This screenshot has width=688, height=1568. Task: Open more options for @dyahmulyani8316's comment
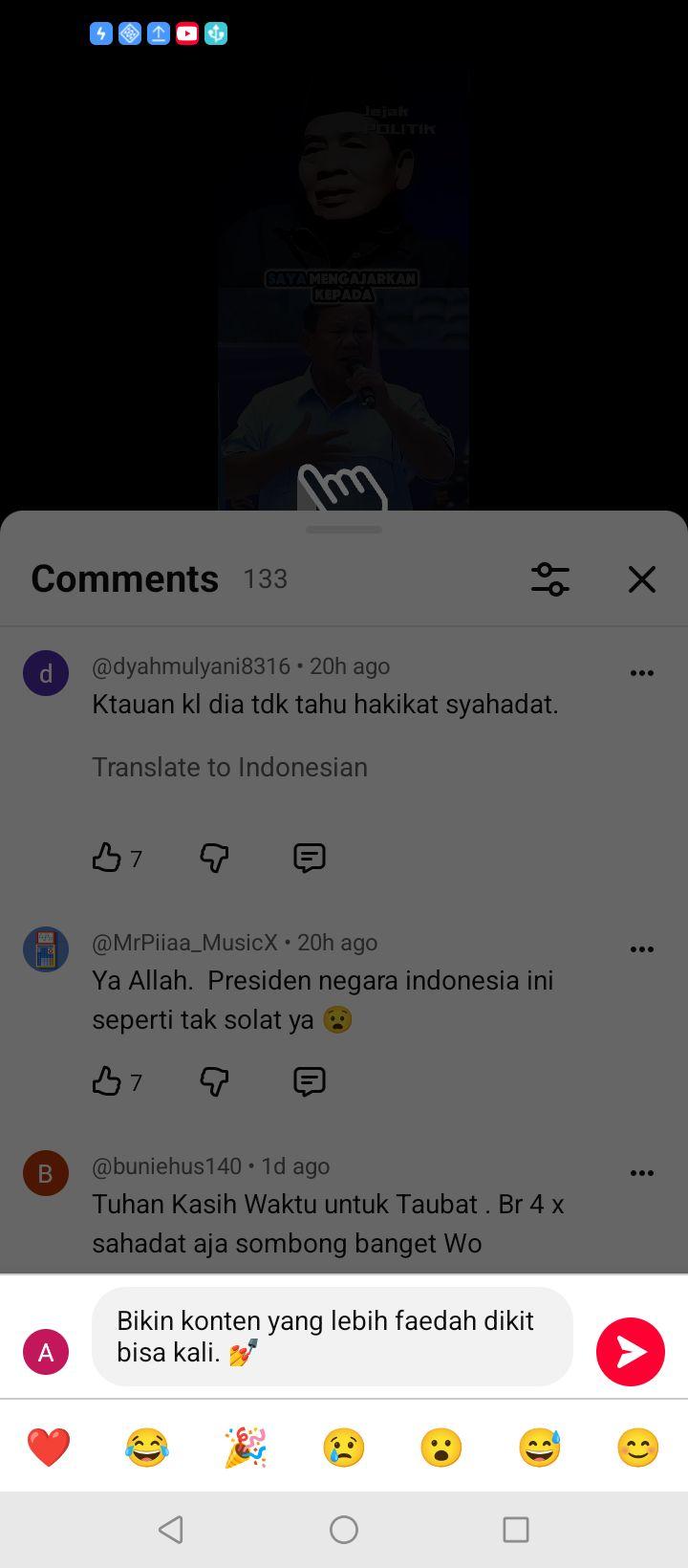click(x=642, y=673)
